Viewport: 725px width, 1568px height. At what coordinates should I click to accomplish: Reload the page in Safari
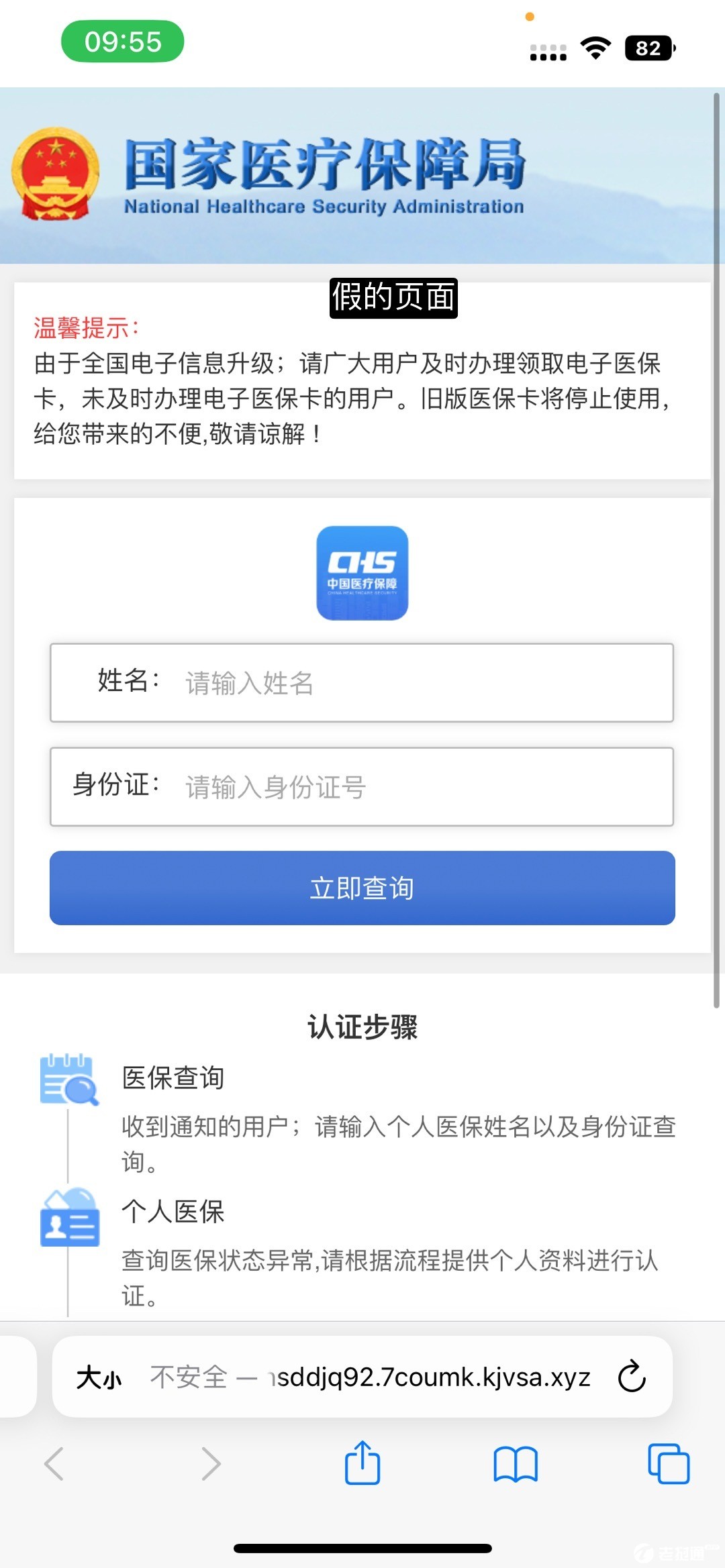click(631, 1377)
